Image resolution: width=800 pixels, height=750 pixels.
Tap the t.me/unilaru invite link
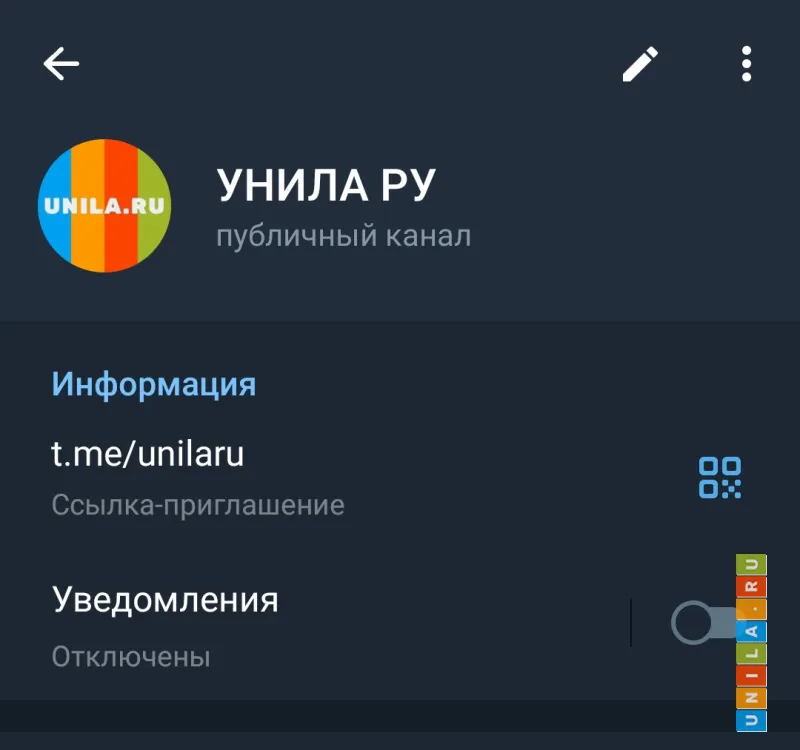[148, 455]
